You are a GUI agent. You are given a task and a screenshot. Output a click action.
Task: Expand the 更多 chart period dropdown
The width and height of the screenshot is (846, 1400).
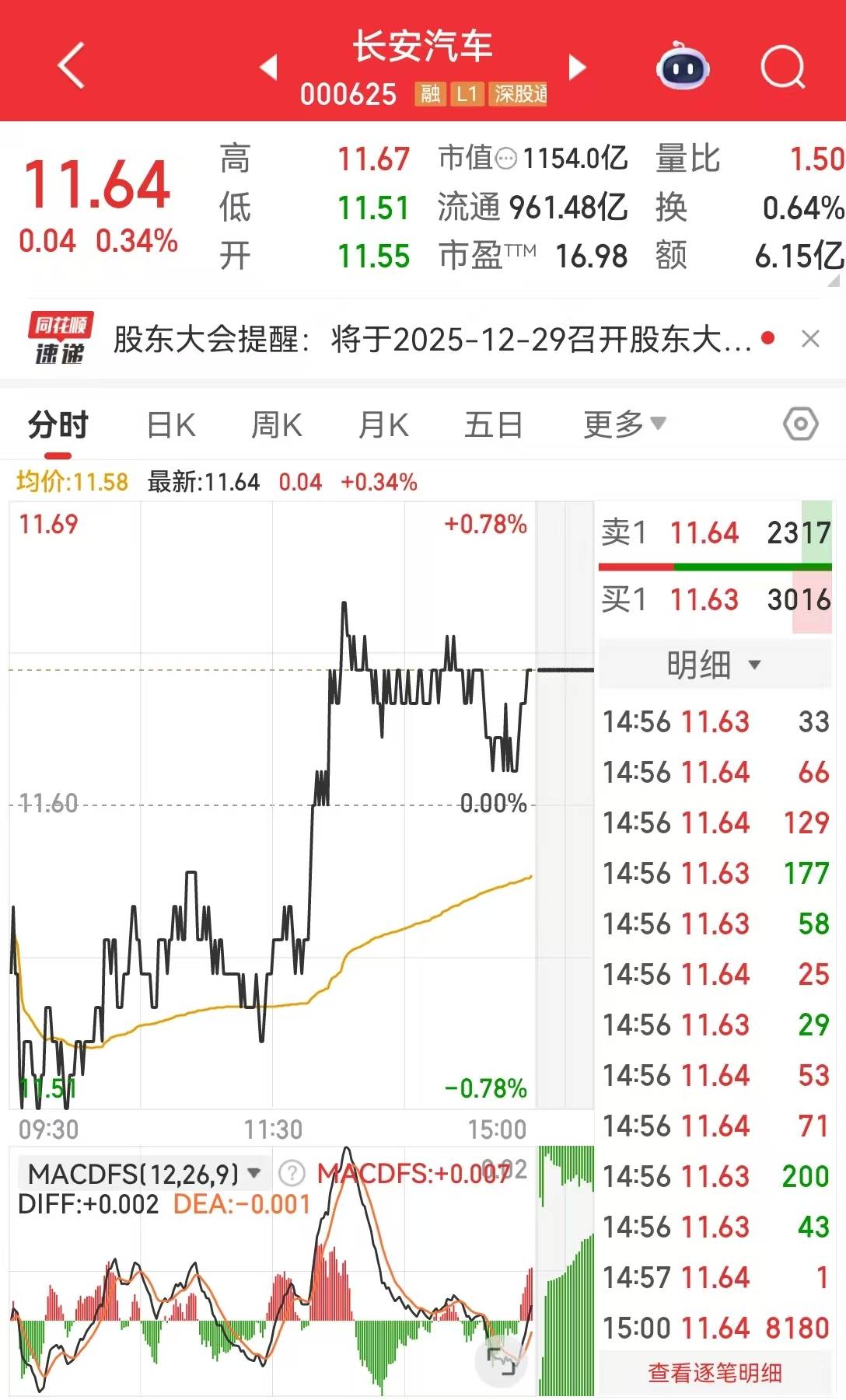coord(624,424)
